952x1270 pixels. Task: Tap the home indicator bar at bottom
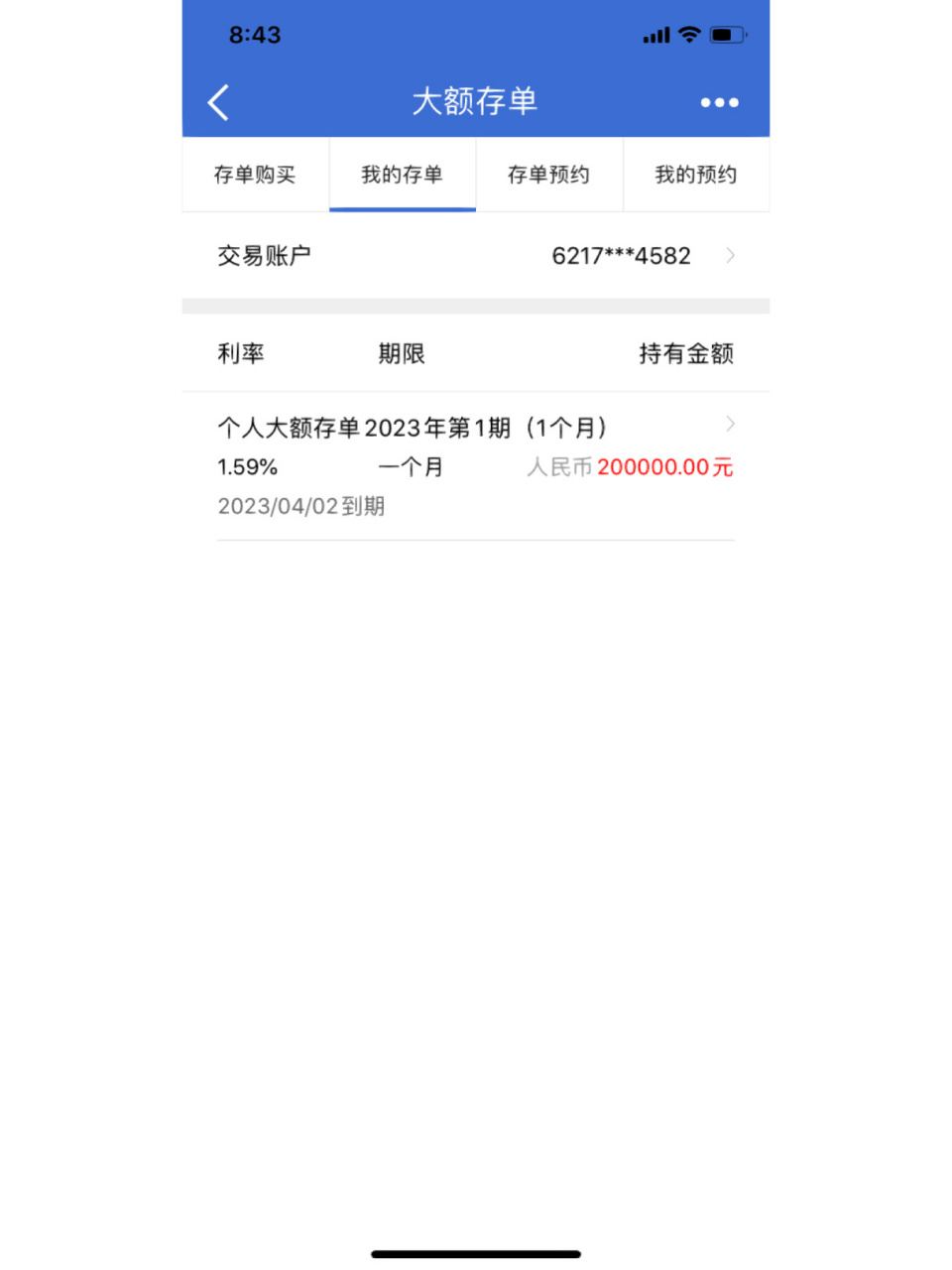coord(475,1253)
